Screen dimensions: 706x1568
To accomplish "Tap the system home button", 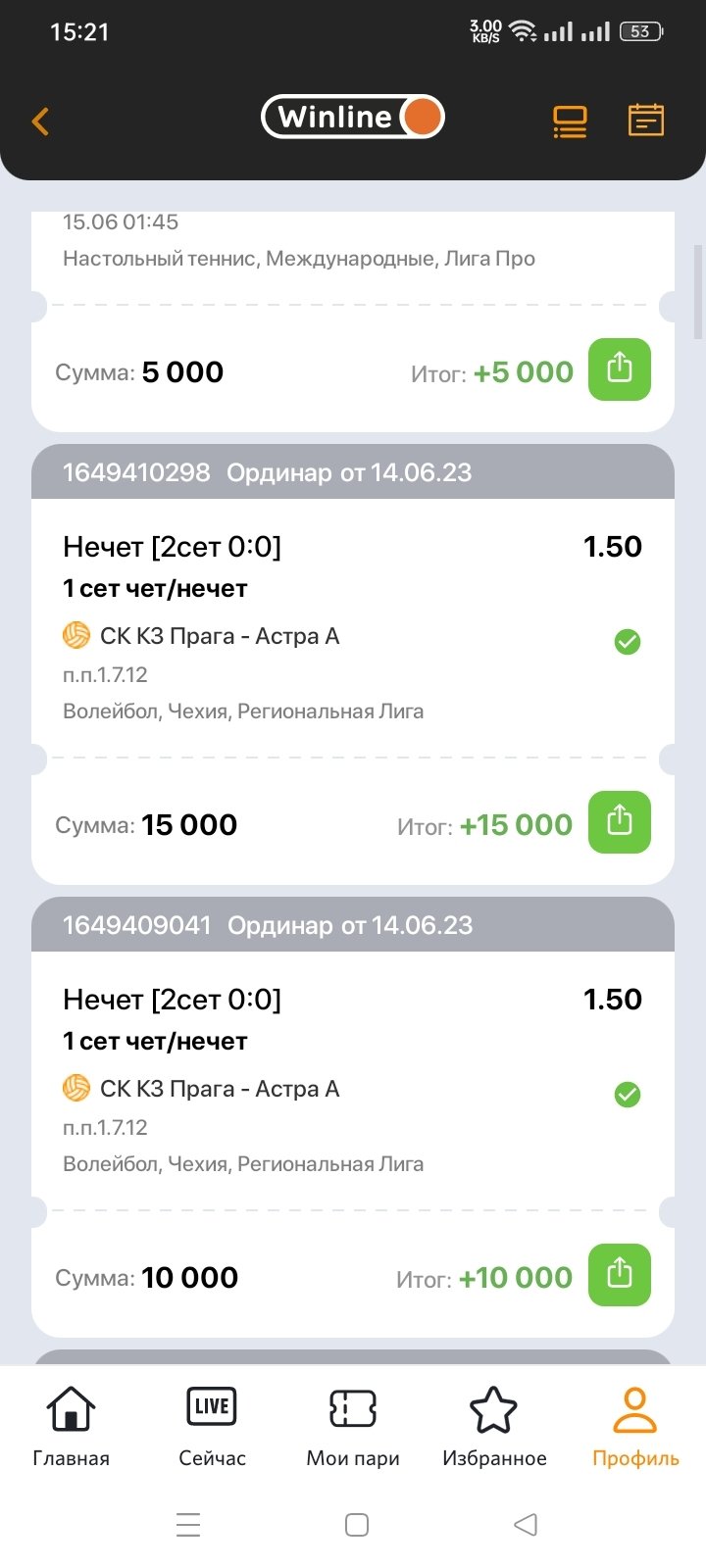I will (x=357, y=1525).
